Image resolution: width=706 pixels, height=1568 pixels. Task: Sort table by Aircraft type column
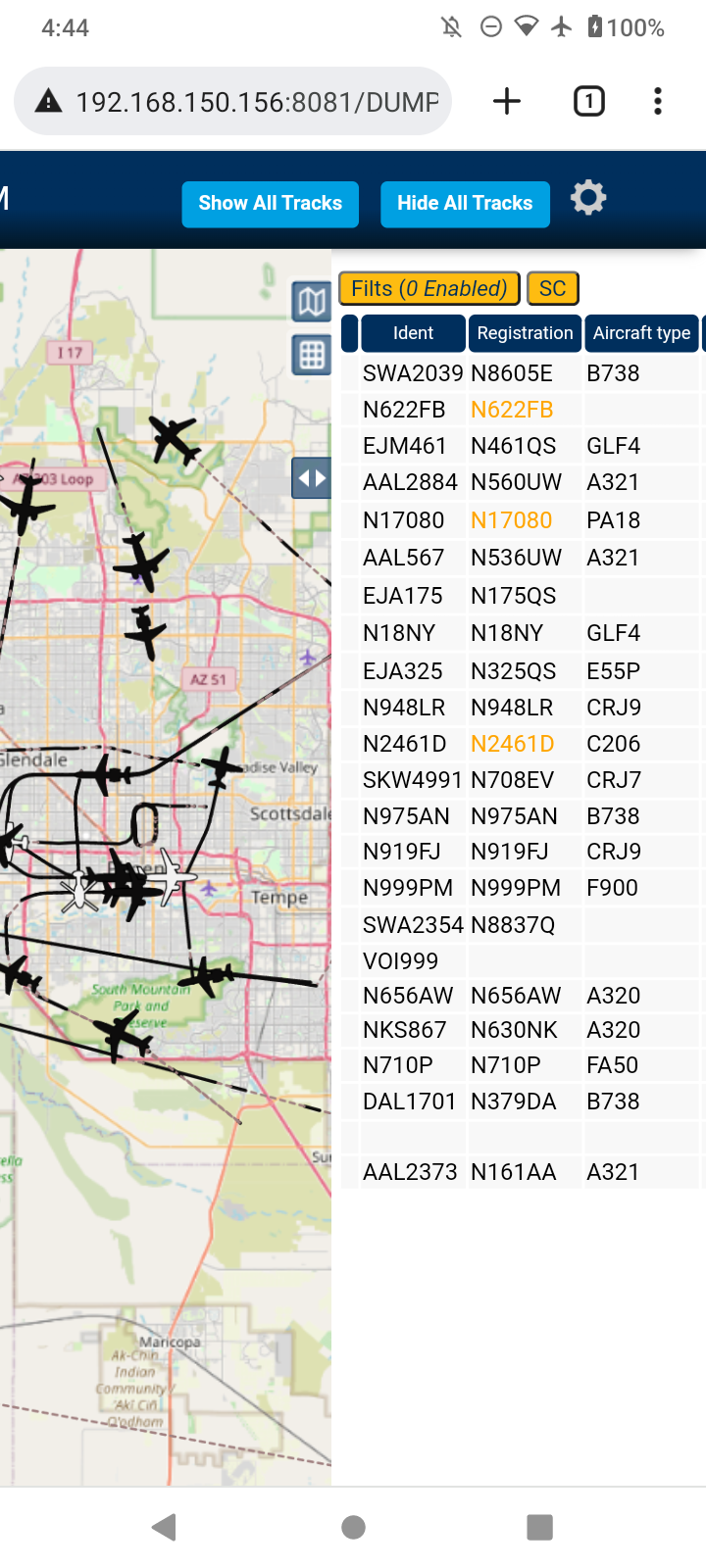click(x=641, y=333)
